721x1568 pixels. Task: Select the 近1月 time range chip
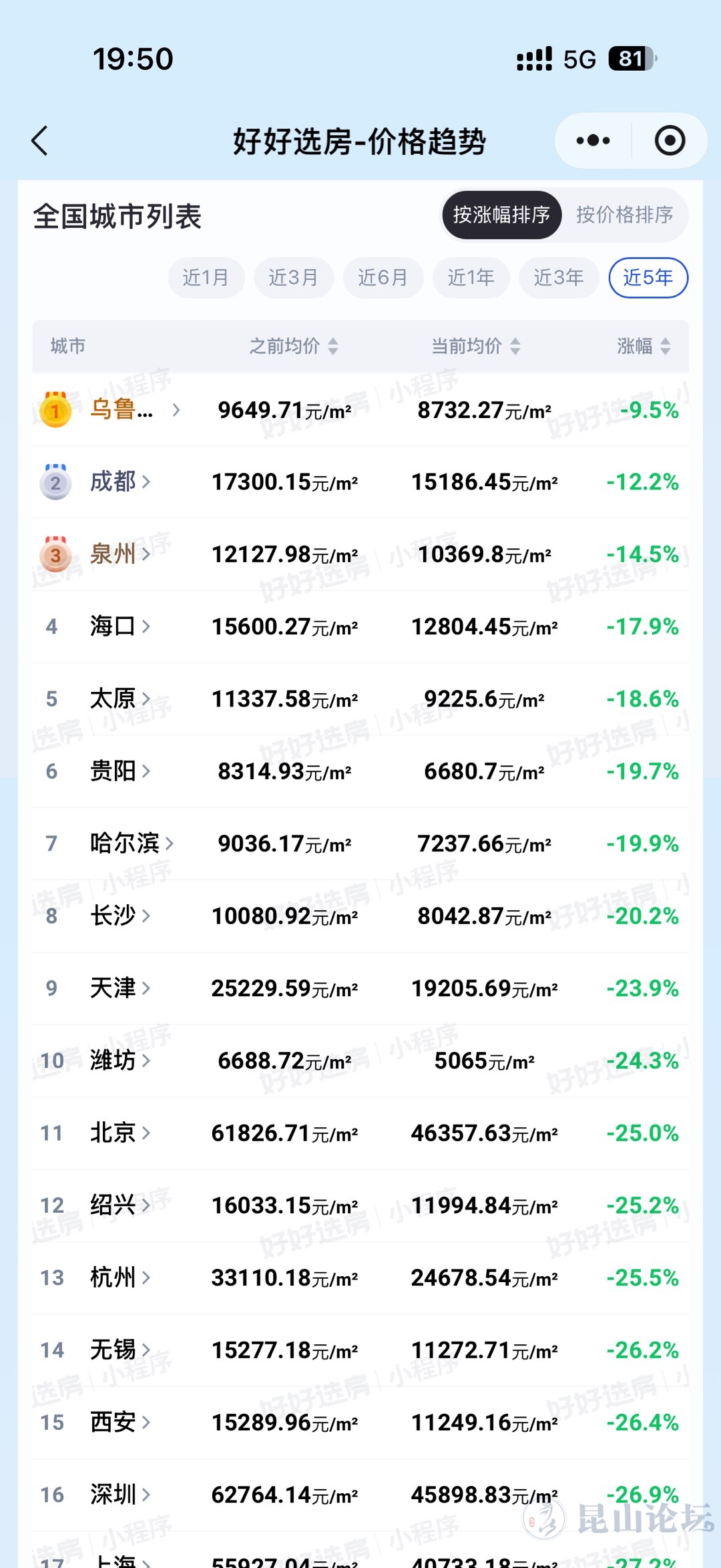pyautogui.click(x=206, y=278)
